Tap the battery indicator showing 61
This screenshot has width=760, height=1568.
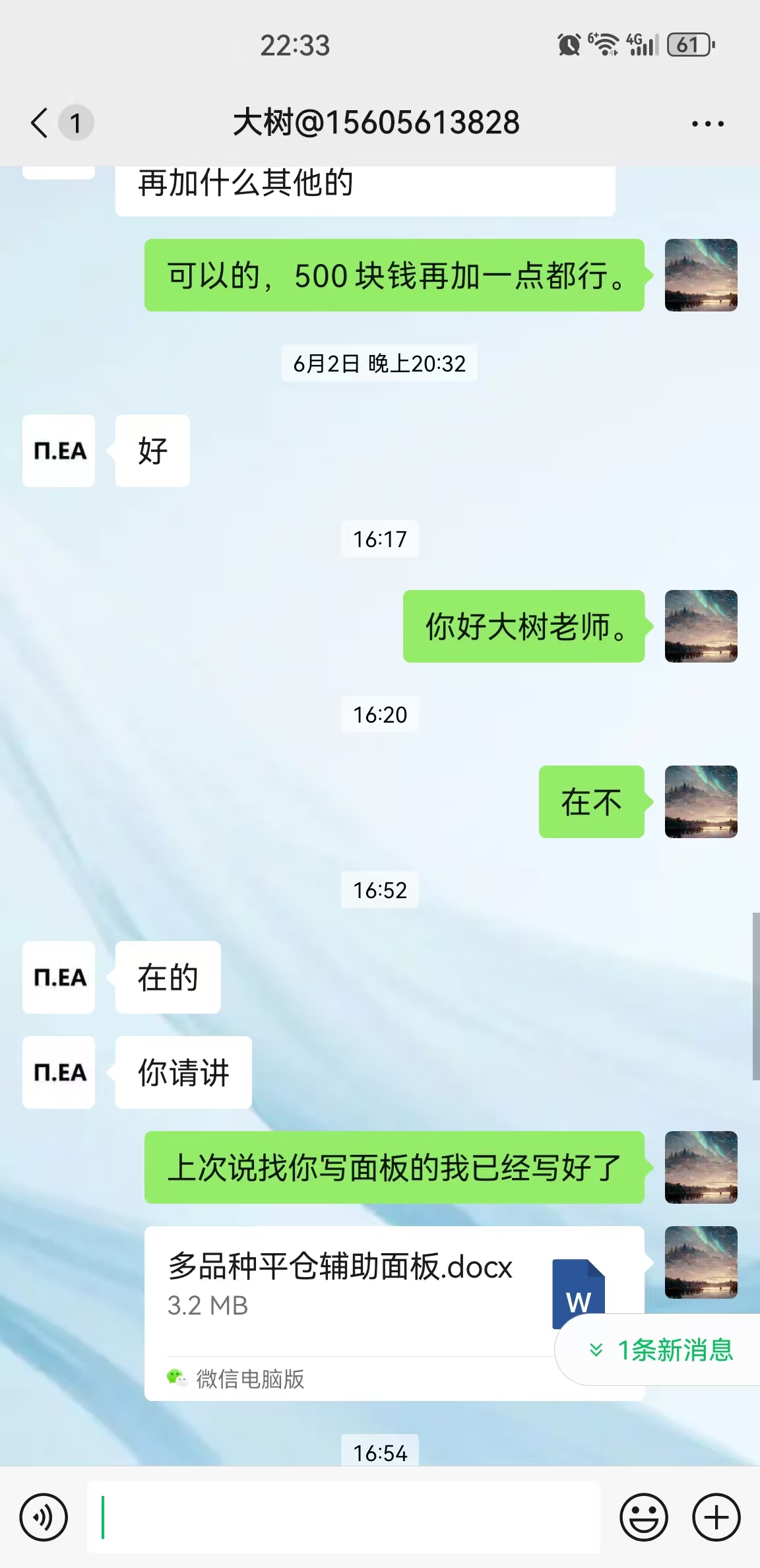(x=688, y=45)
